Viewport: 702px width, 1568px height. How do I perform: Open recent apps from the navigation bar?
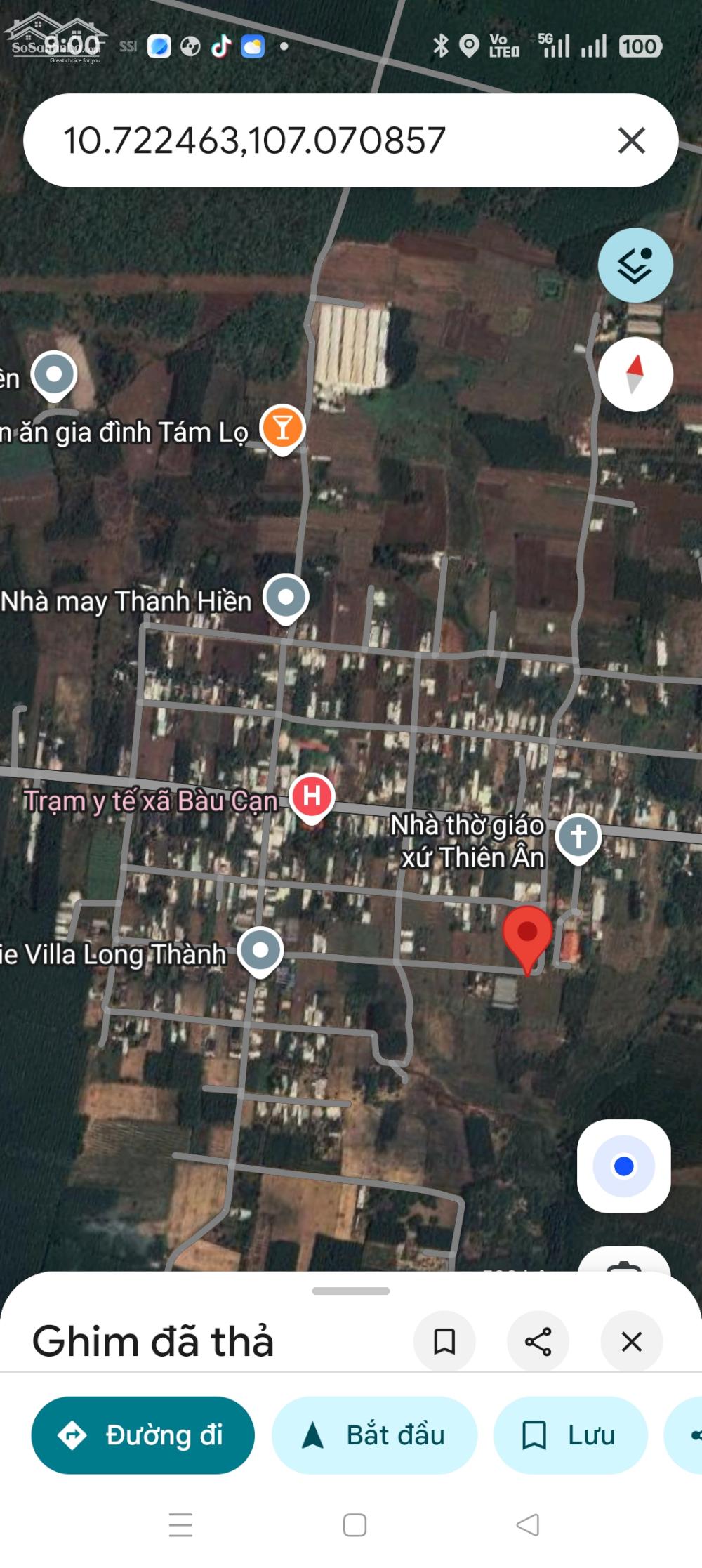[180, 1525]
